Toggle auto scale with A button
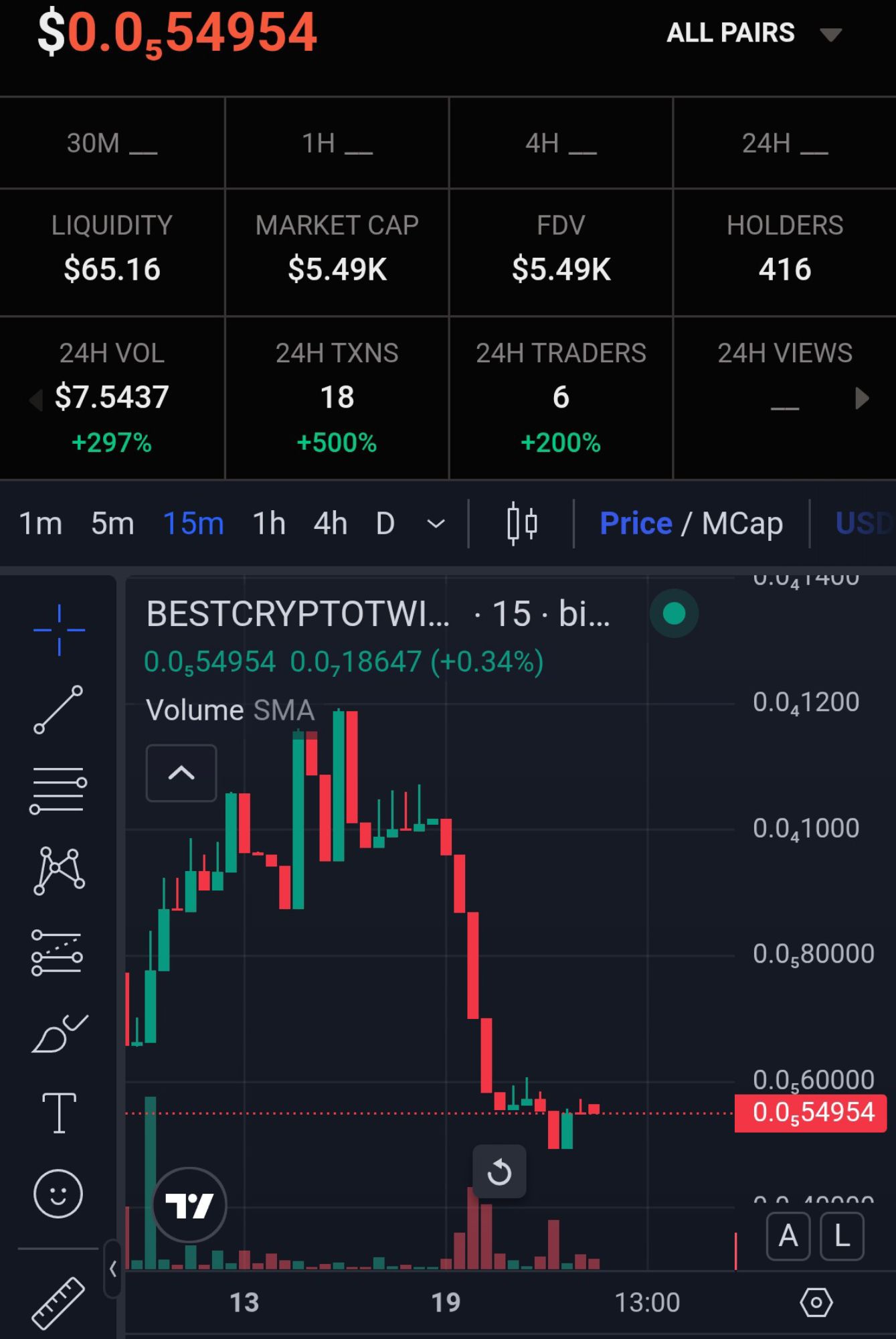Screen dimensions: 896x1339 (788, 1236)
